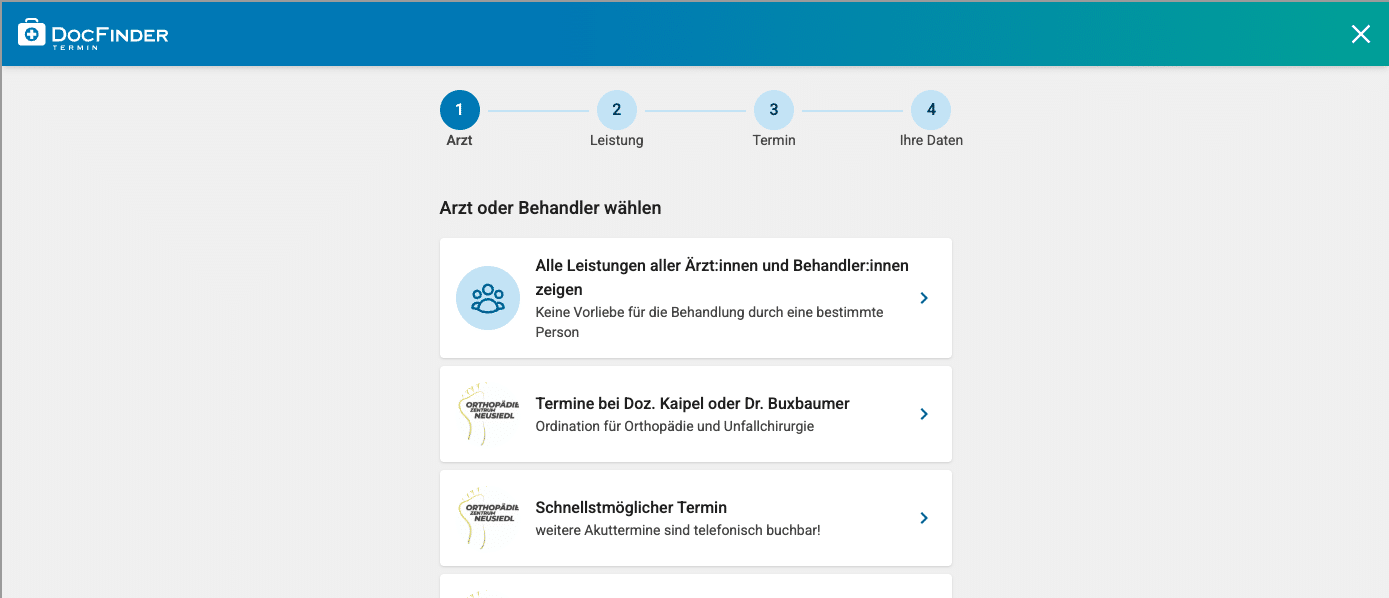Select Termine bei Doz. Kaipel oder Dr. Buxbaumer
Image resolution: width=1389 pixels, height=598 pixels.
click(x=695, y=414)
